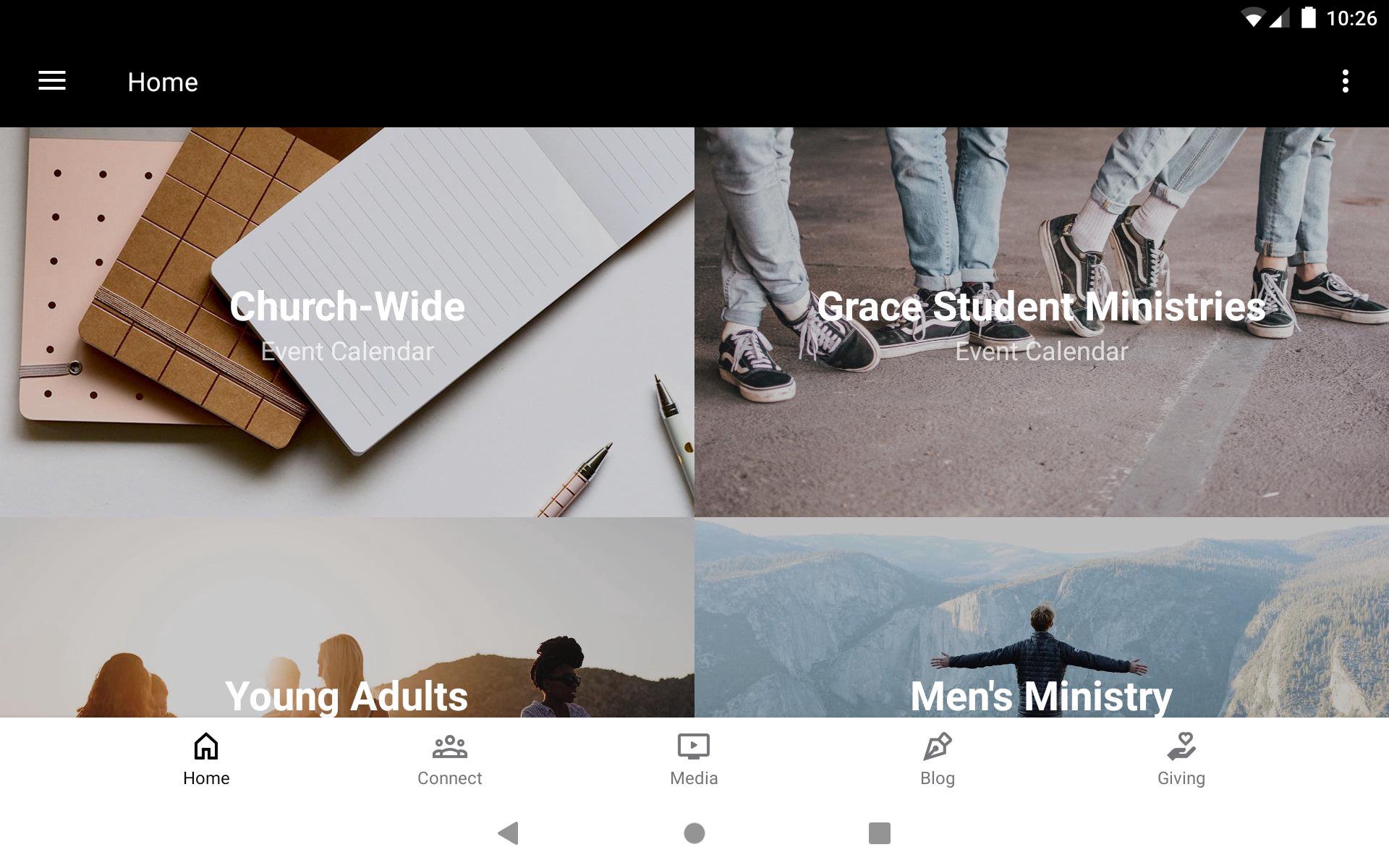Viewport: 1389px width, 868px height.
Task: Switch to the Giving tab
Action: (1181, 759)
